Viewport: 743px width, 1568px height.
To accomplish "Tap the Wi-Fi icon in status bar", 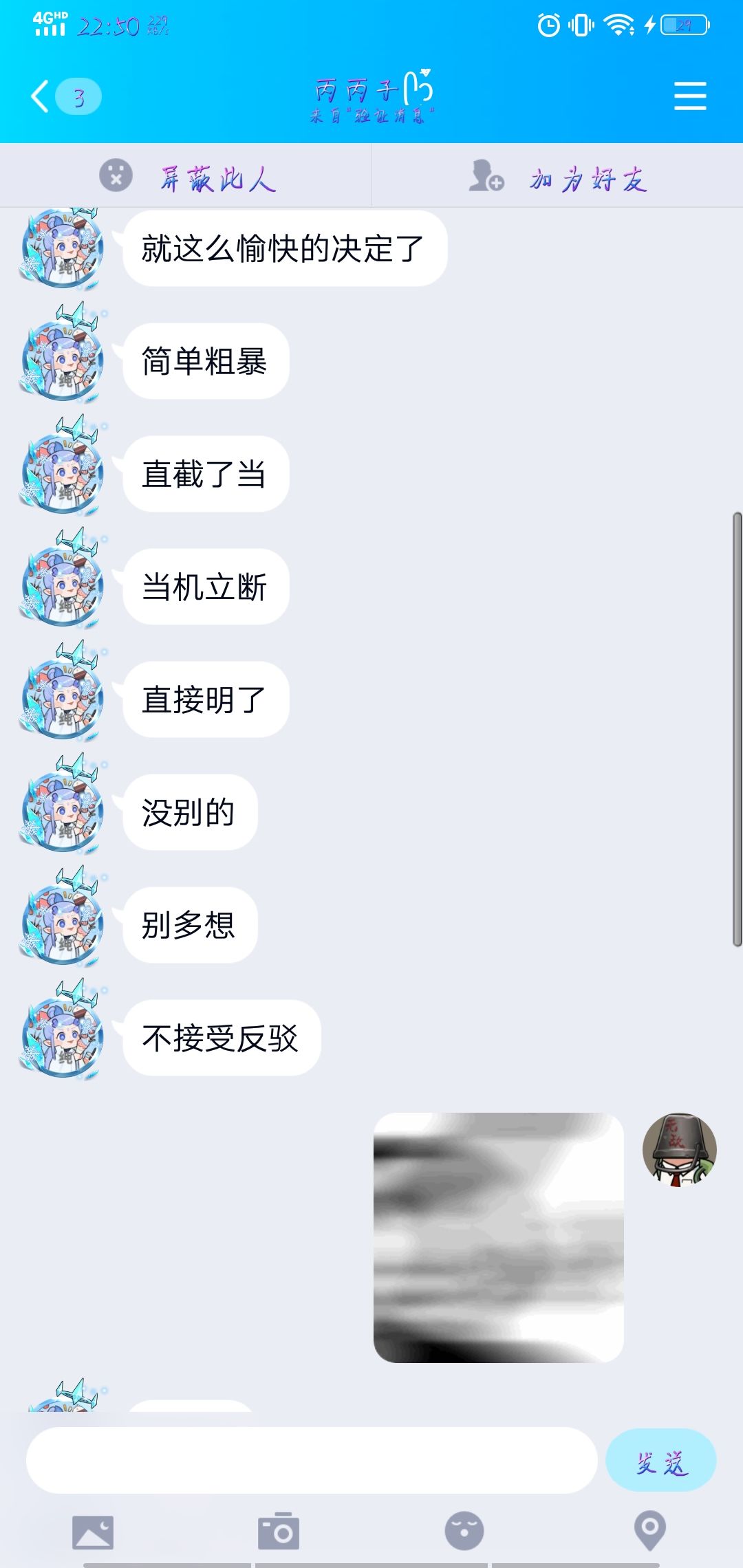I will click(618, 24).
